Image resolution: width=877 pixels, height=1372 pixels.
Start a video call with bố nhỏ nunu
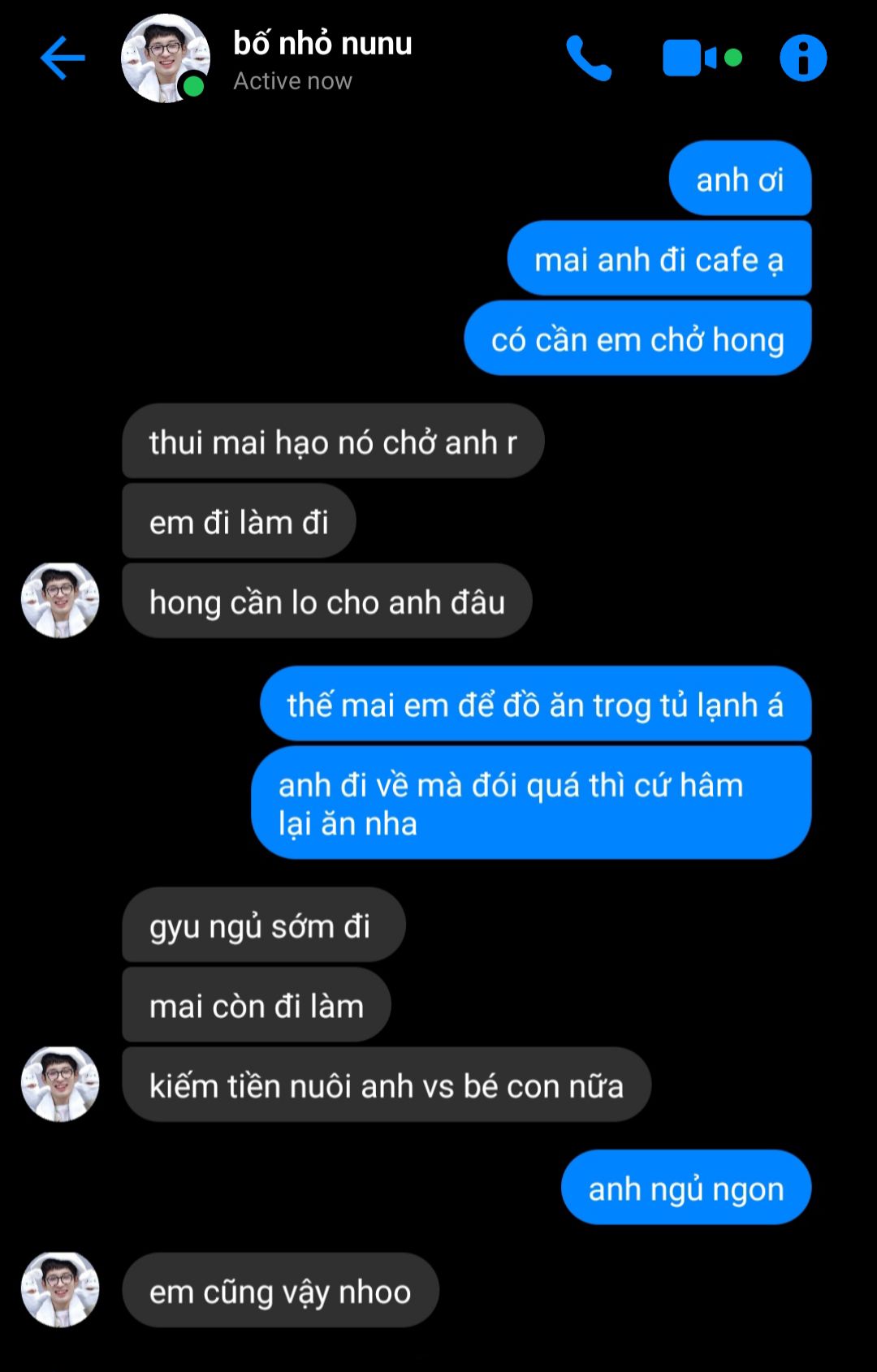690,58
